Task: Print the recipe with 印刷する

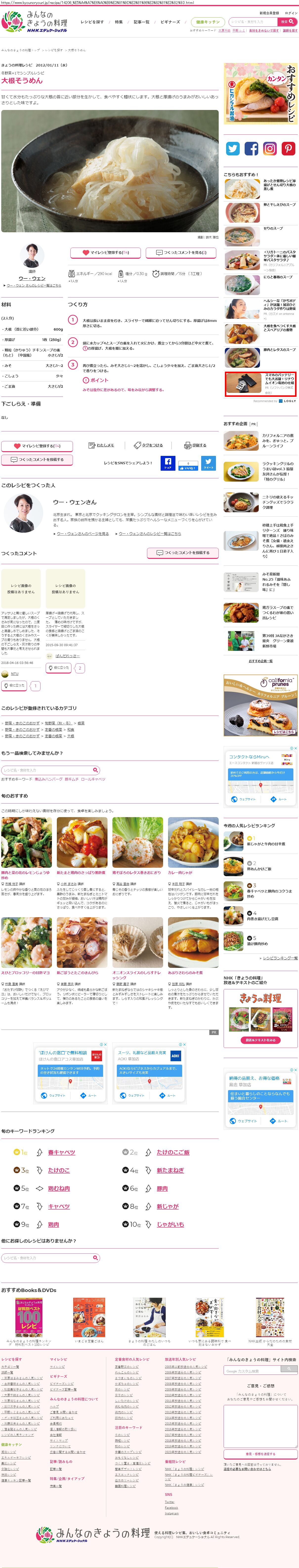Action: 195,445
